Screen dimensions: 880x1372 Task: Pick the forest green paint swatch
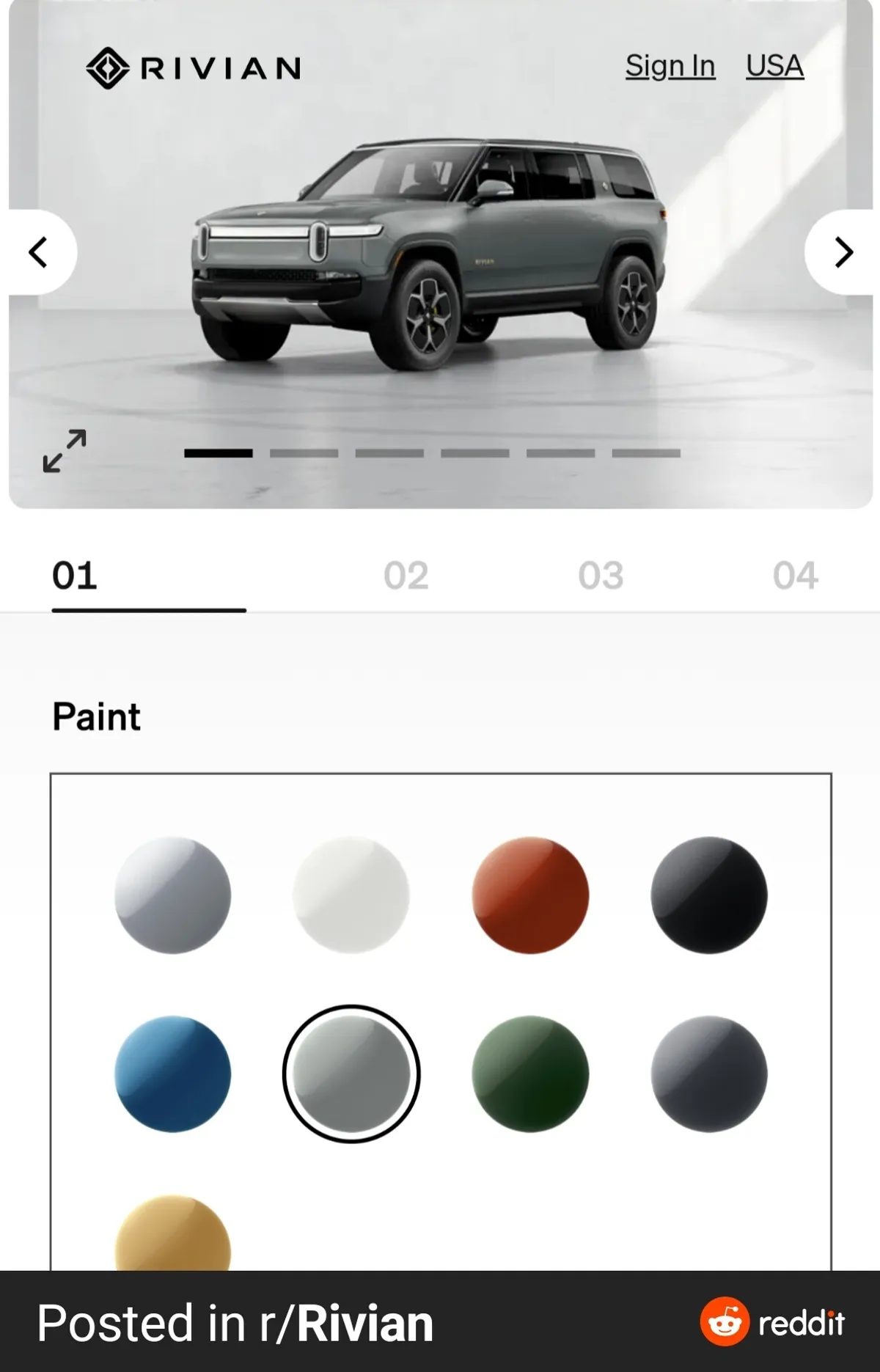(530, 1074)
